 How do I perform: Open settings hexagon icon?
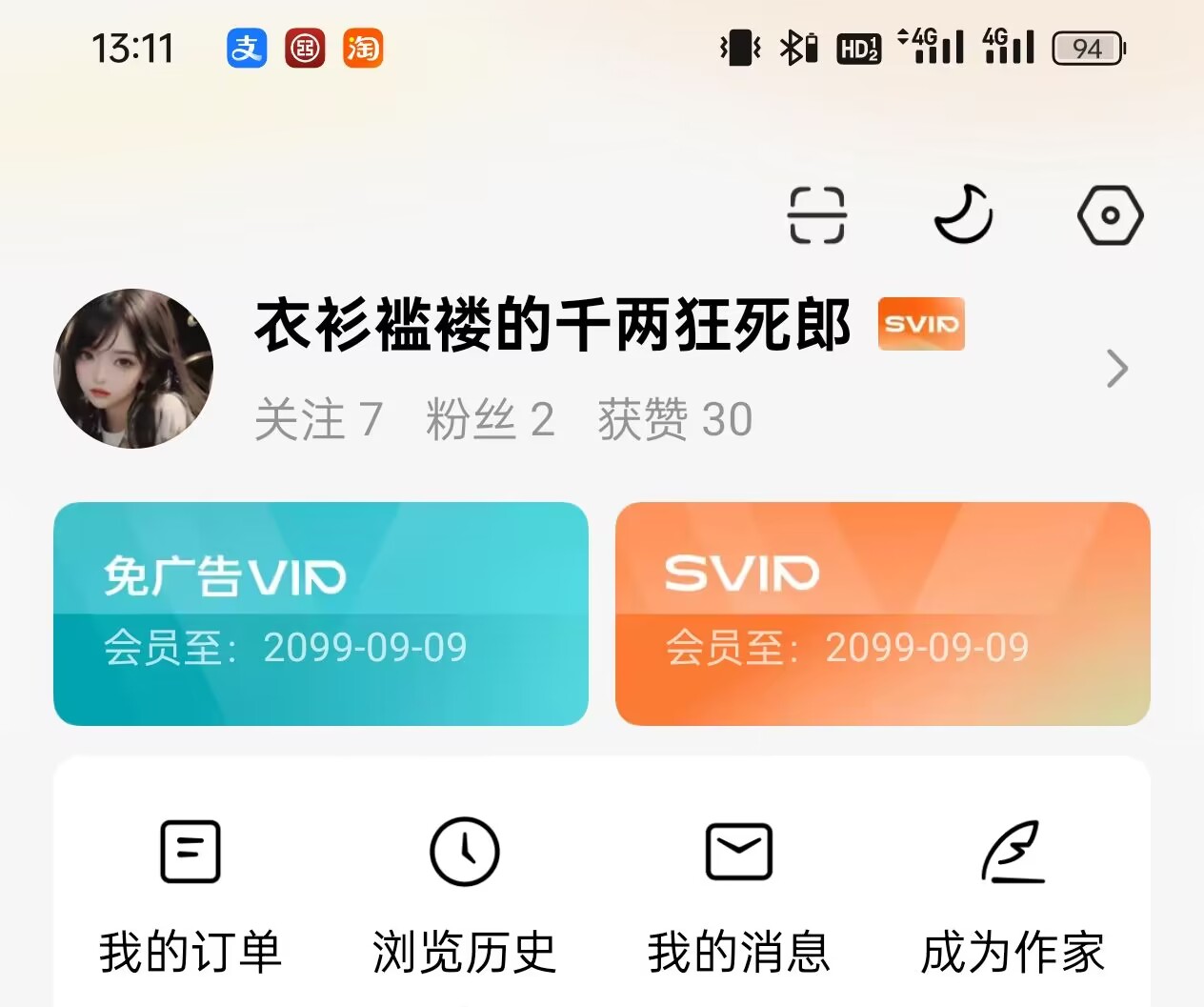point(1110,215)
